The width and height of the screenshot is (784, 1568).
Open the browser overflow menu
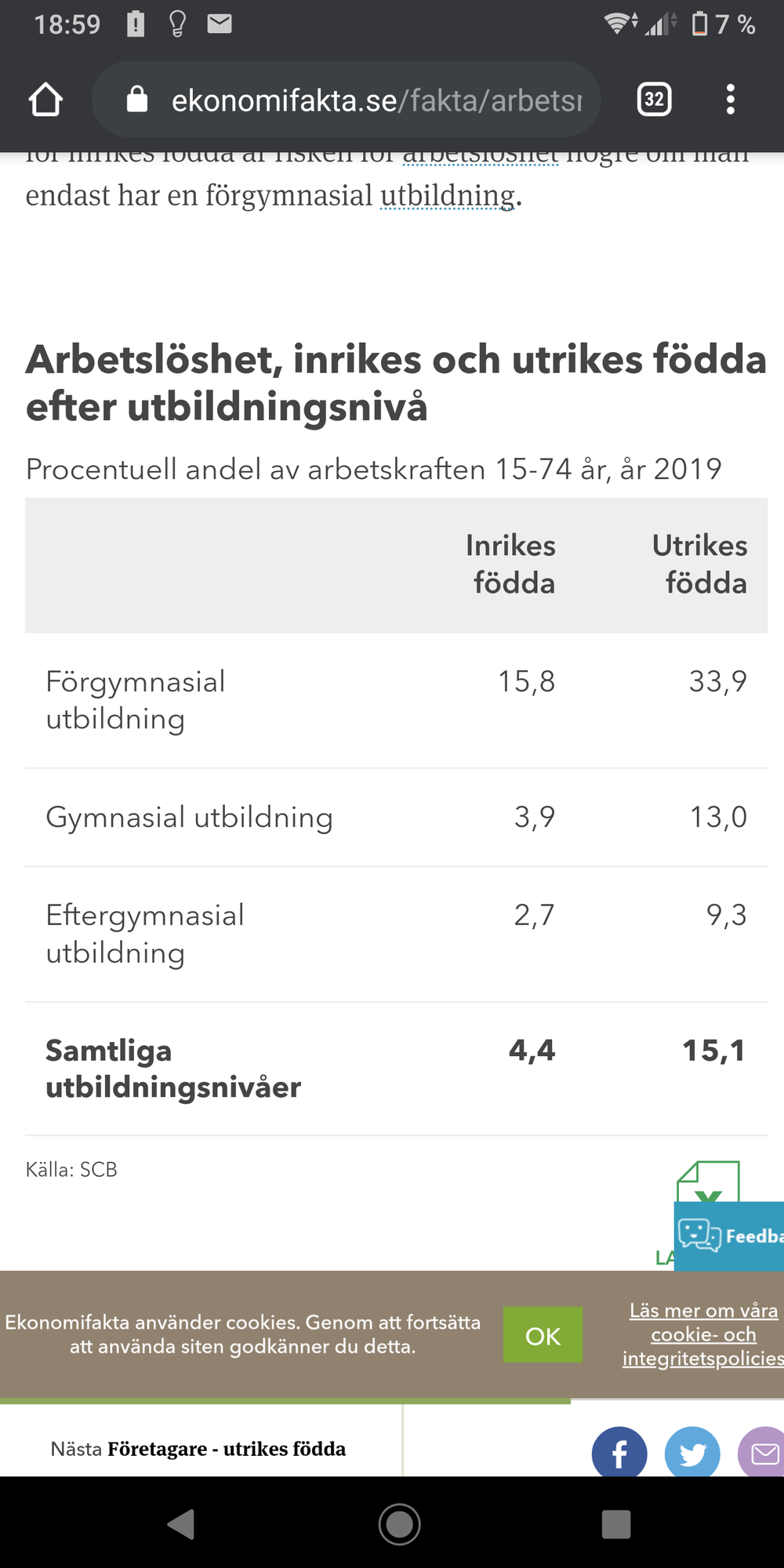(731, 100)
